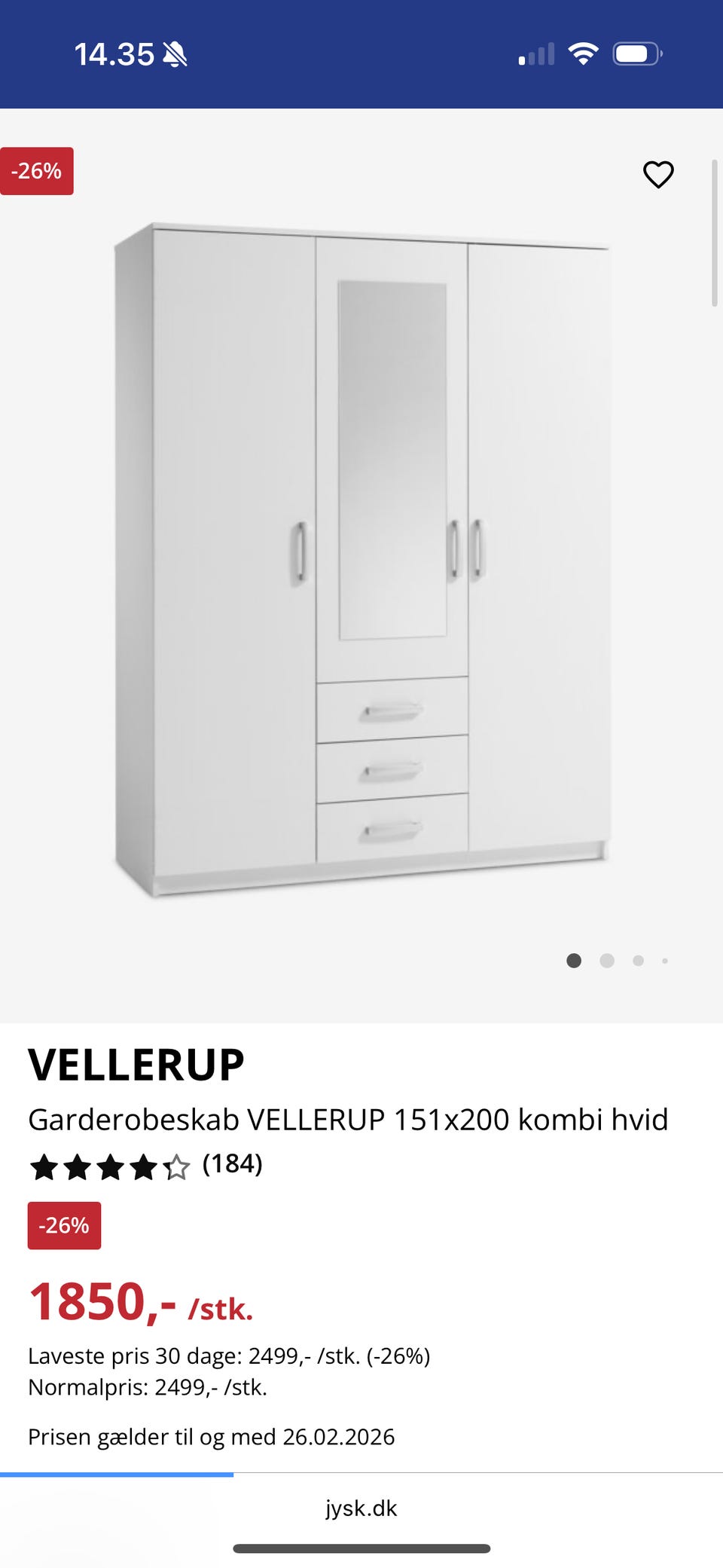Tap the fourth carousel dot
This screenshot has width=723, height=1568.
[x=665, y=961]
